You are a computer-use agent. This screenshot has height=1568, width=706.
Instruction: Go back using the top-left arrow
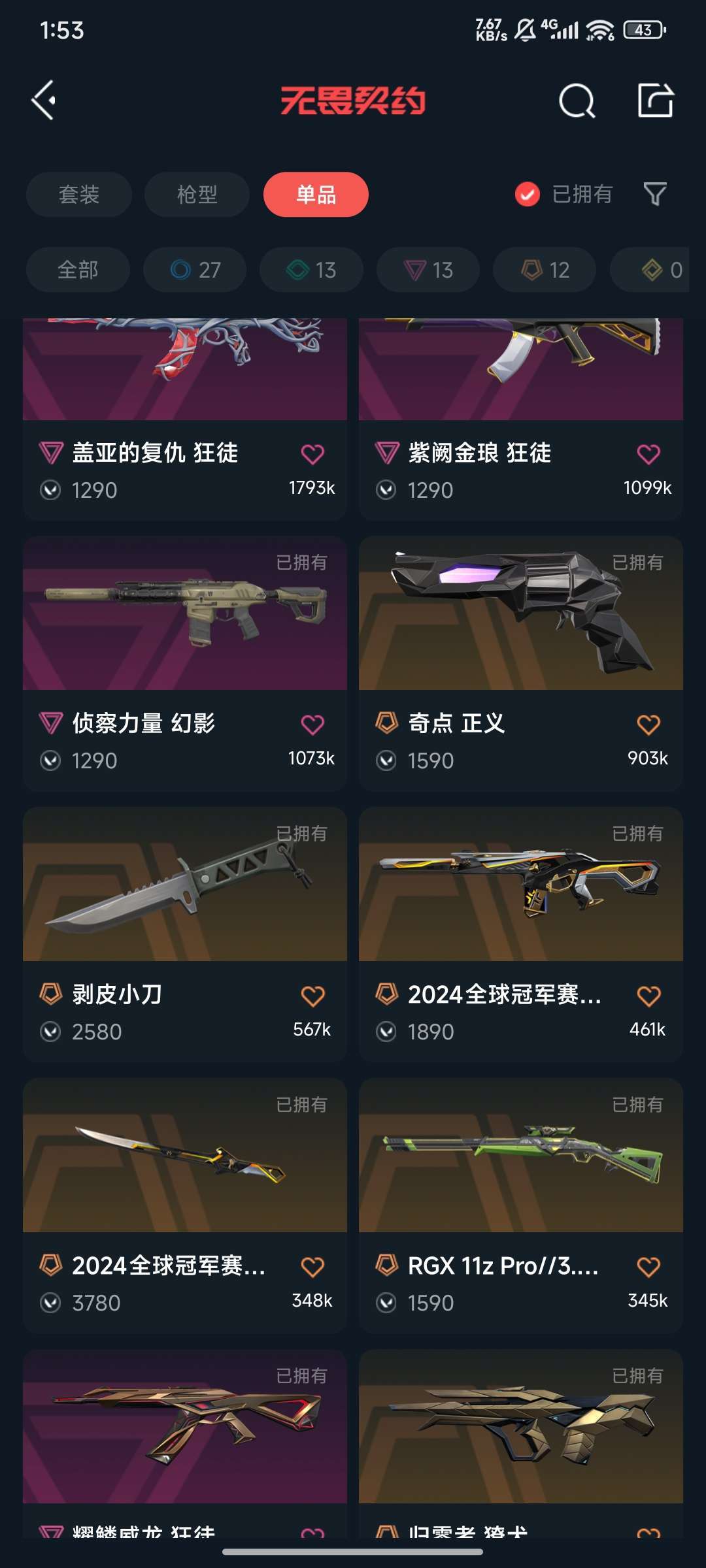click(x=44, y=101)
